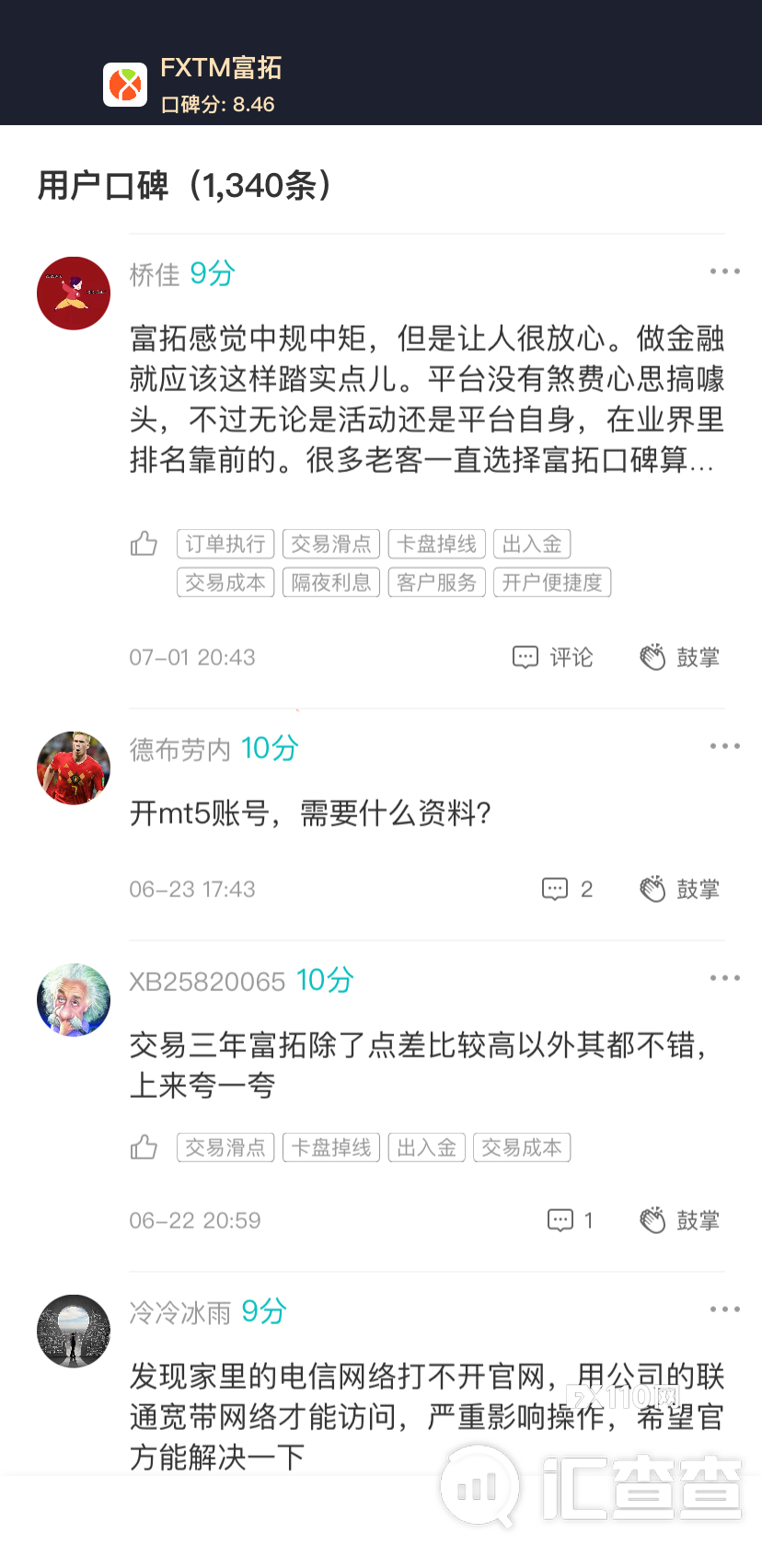Open 德布劳内's profile name link

(x=179, y=750)
